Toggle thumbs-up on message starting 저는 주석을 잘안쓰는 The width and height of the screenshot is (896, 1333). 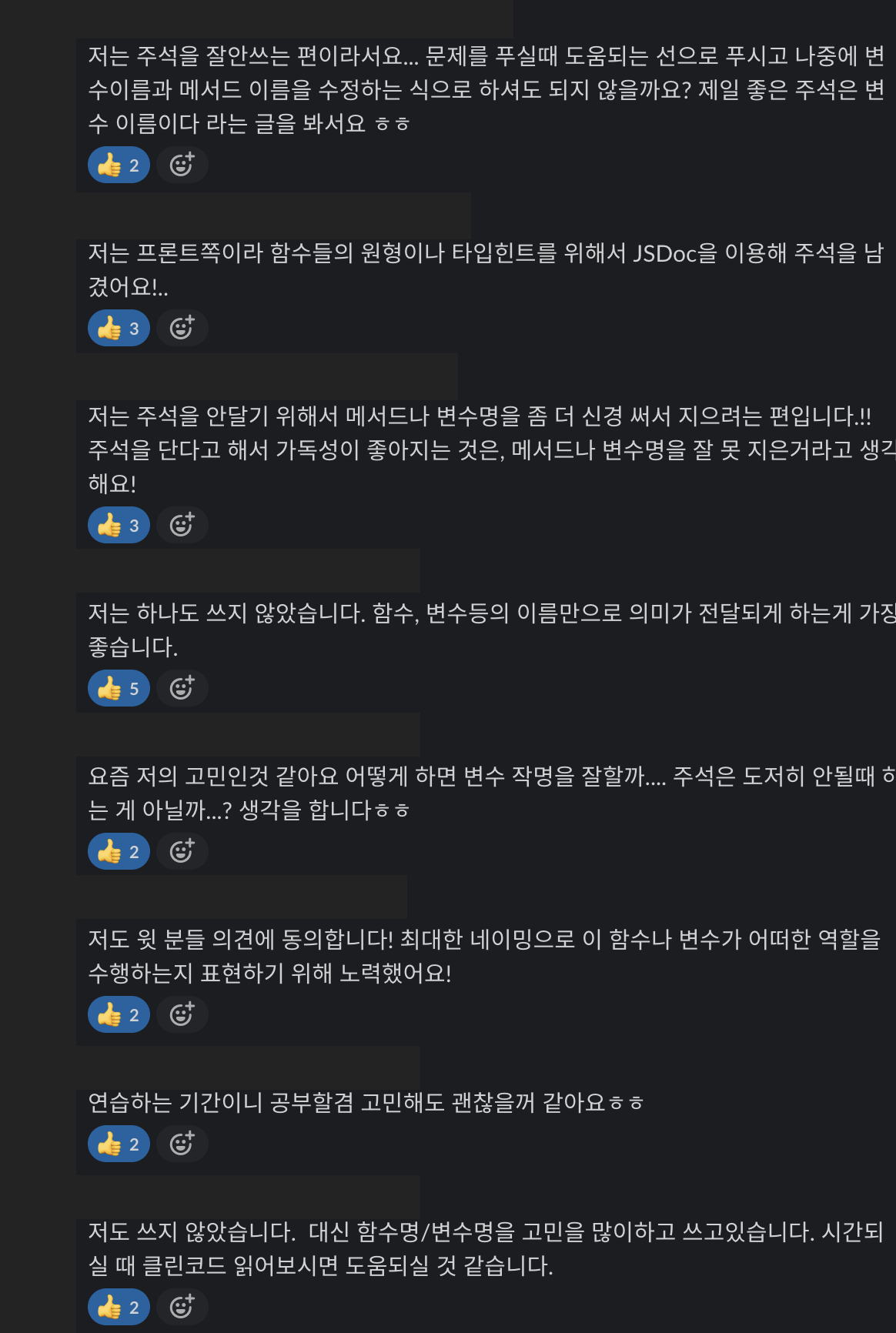pyautogui.click(x=119, y=165)
